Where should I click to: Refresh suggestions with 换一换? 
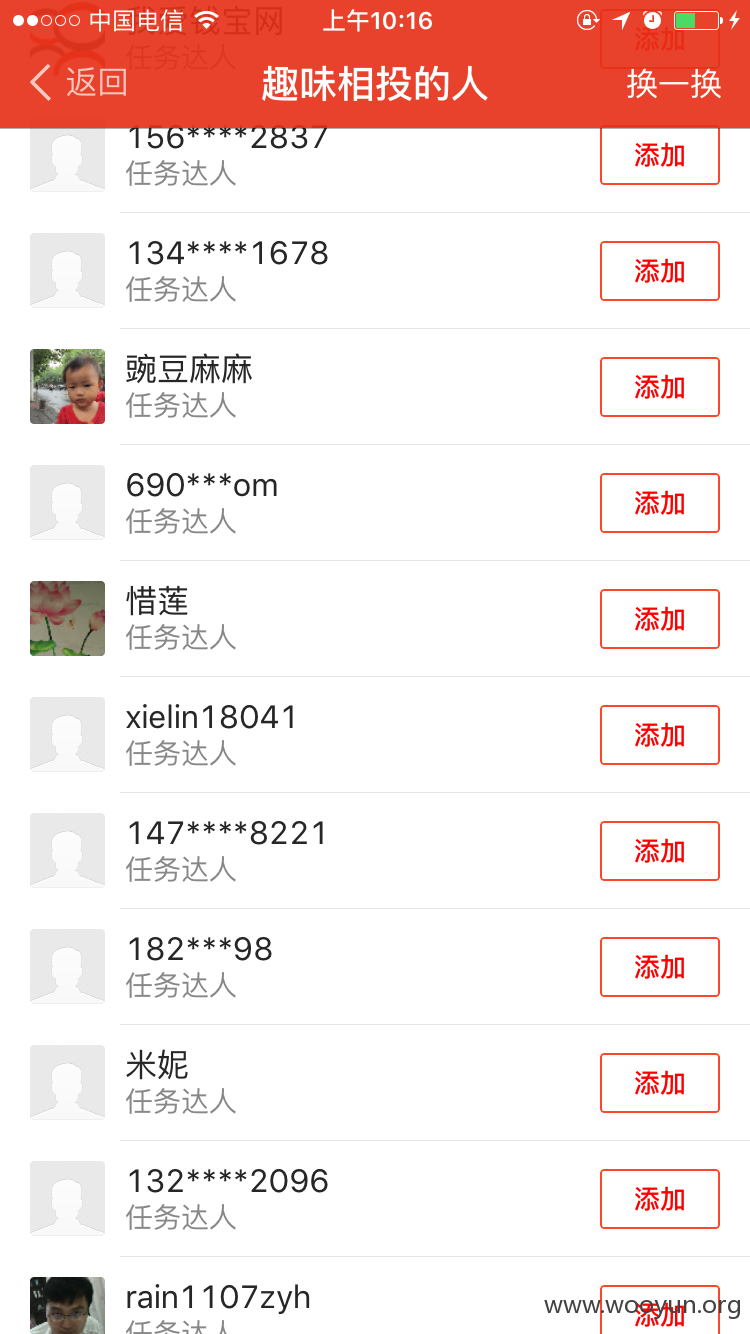point(674,84)
